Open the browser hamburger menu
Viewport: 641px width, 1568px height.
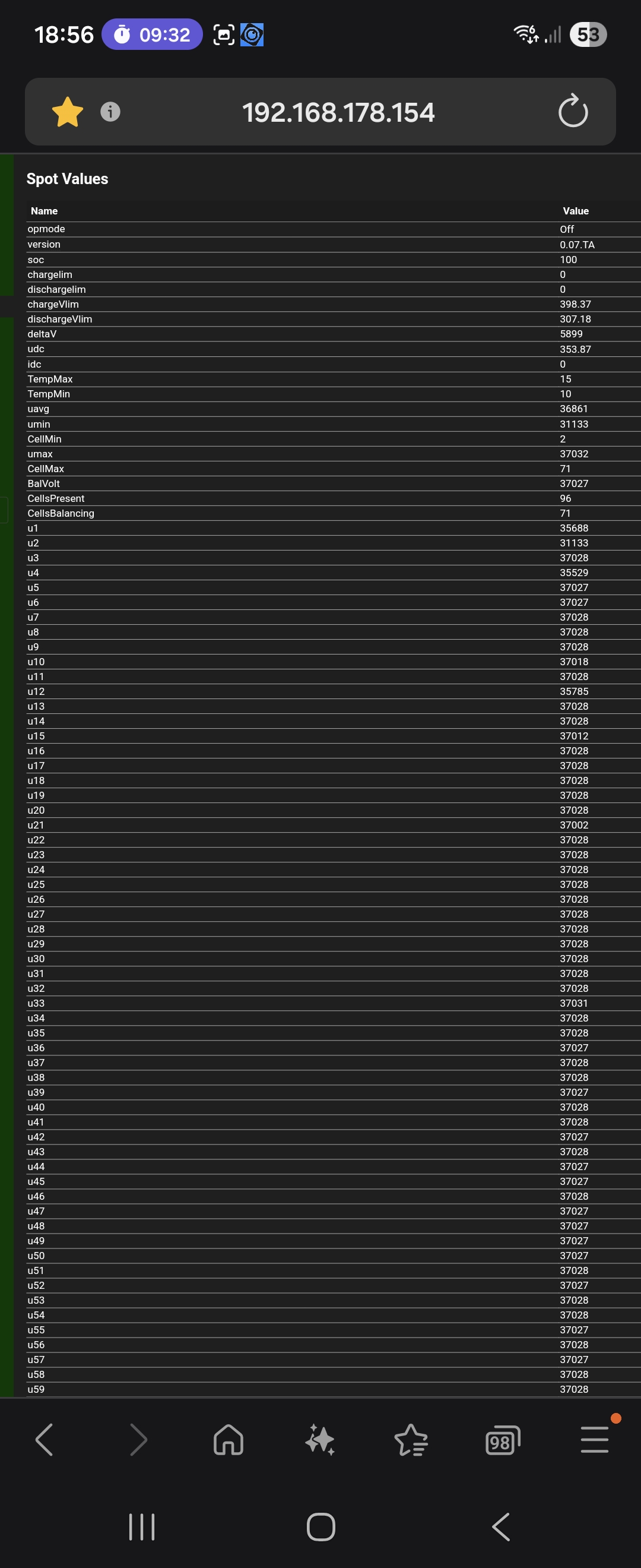tap(595, 1440)
